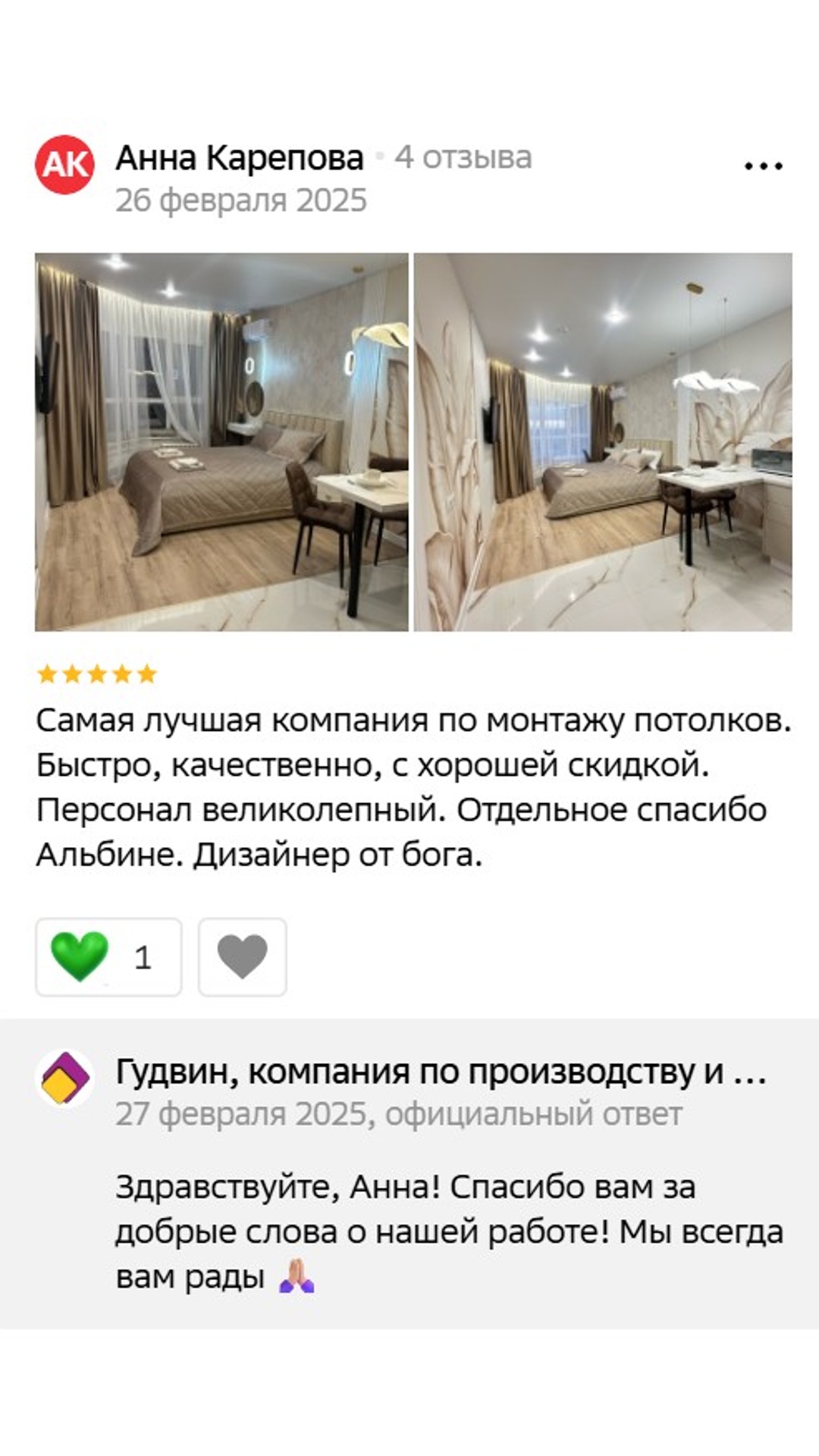Open the three-dot menu on Анна Карепова's review
Image resolution: width=819 pixels, height=1456 pixels.
(763, 166)
